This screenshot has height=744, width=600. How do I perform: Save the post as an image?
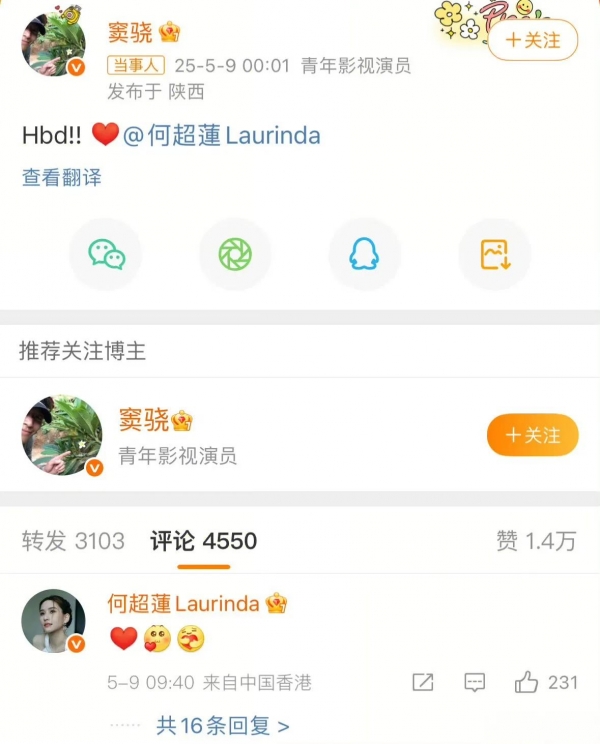pos(494,254)
